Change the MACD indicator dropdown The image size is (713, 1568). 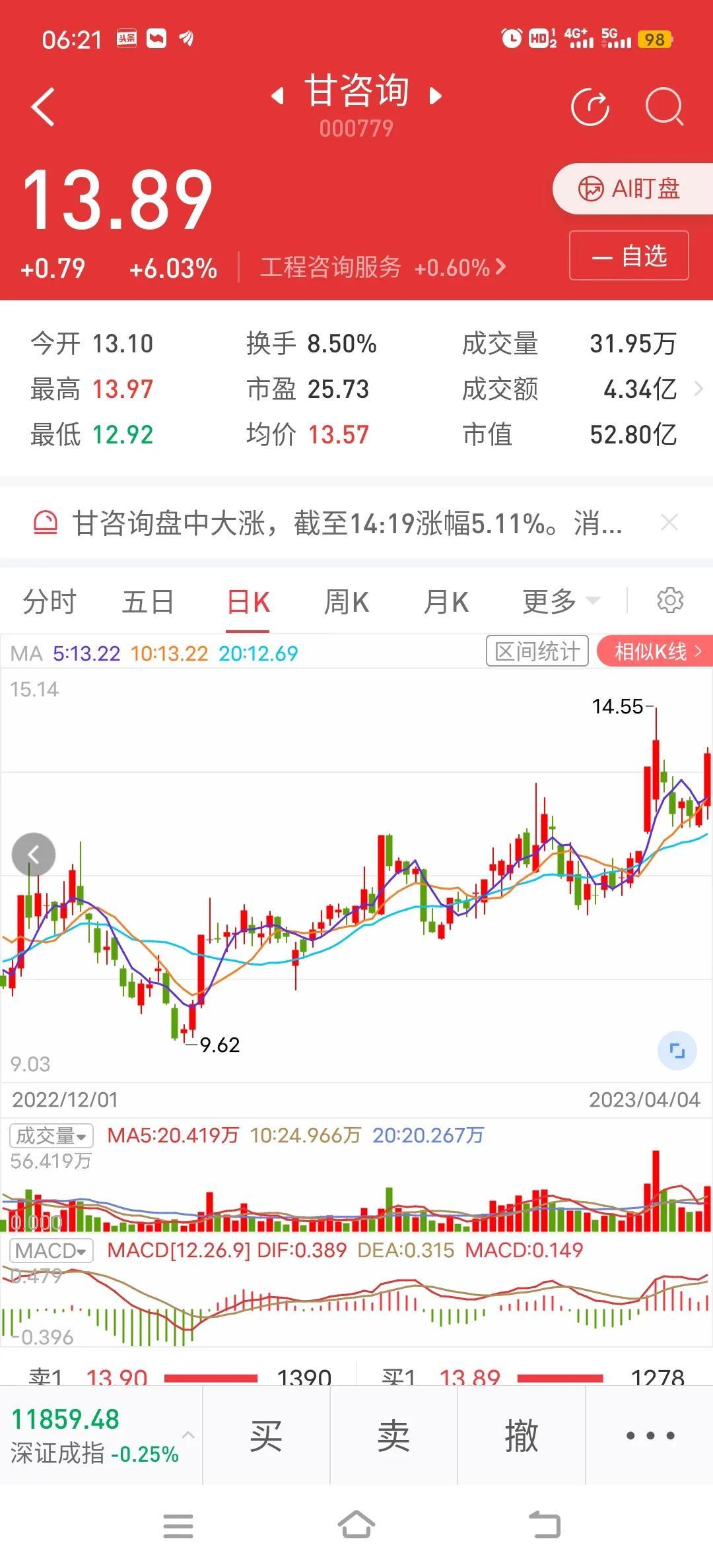pos(51,1251)
